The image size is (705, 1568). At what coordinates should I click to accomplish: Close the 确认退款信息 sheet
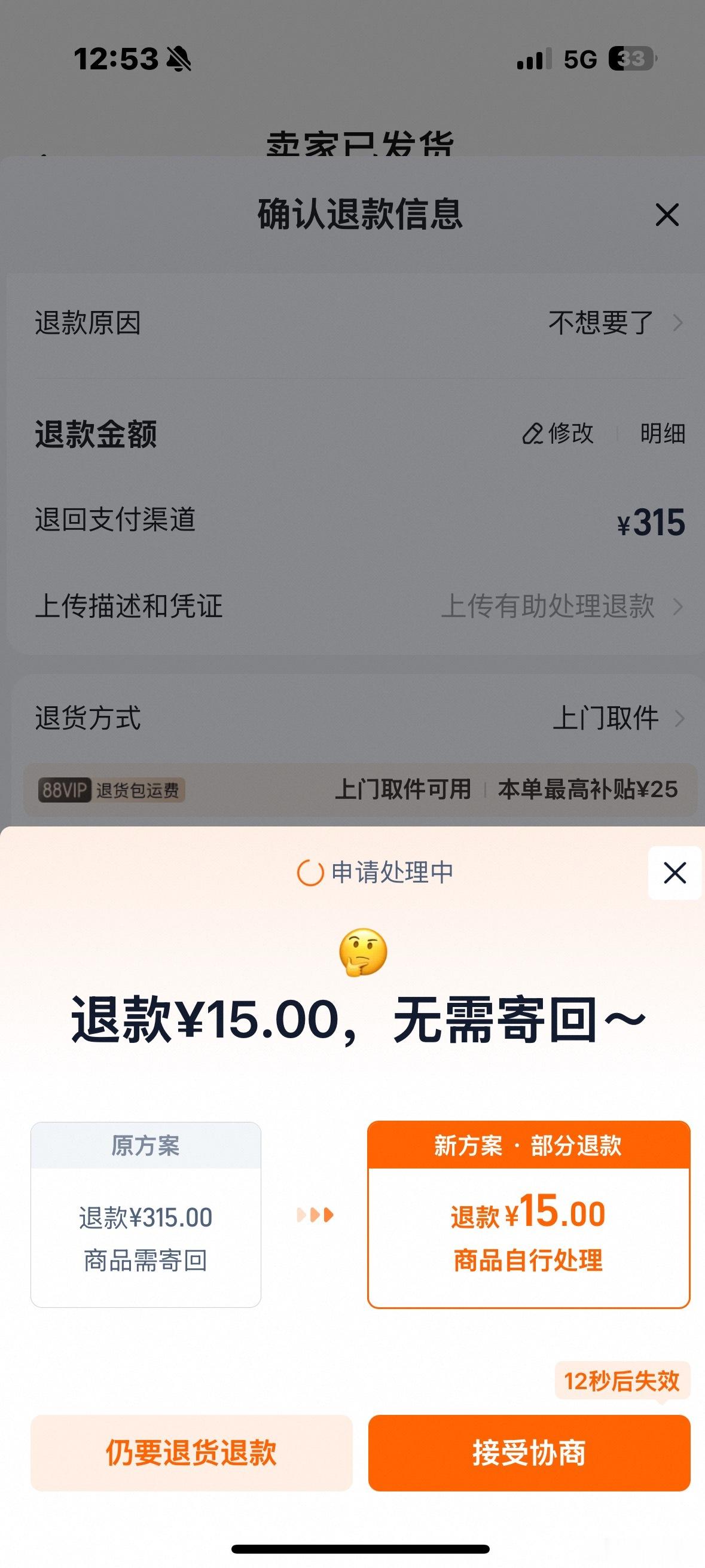[667, 215]
